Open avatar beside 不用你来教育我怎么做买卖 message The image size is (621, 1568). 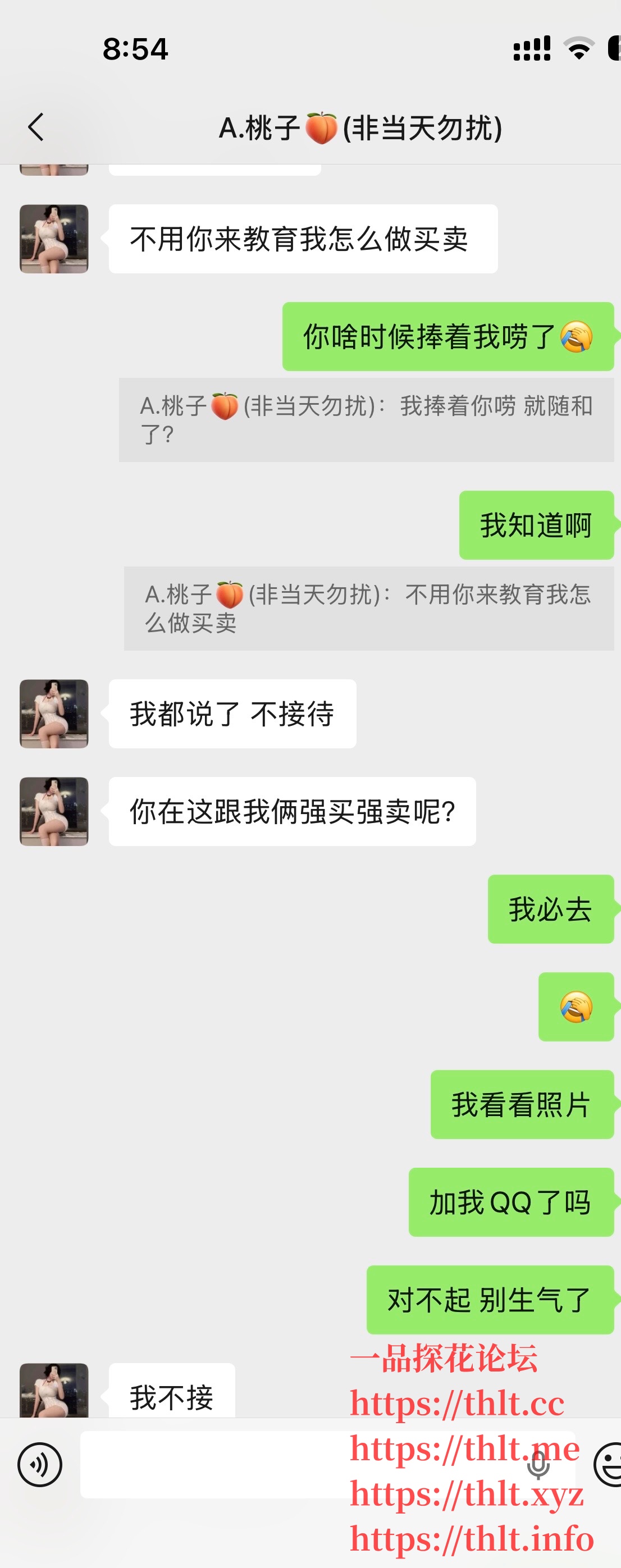click(54, 239)
